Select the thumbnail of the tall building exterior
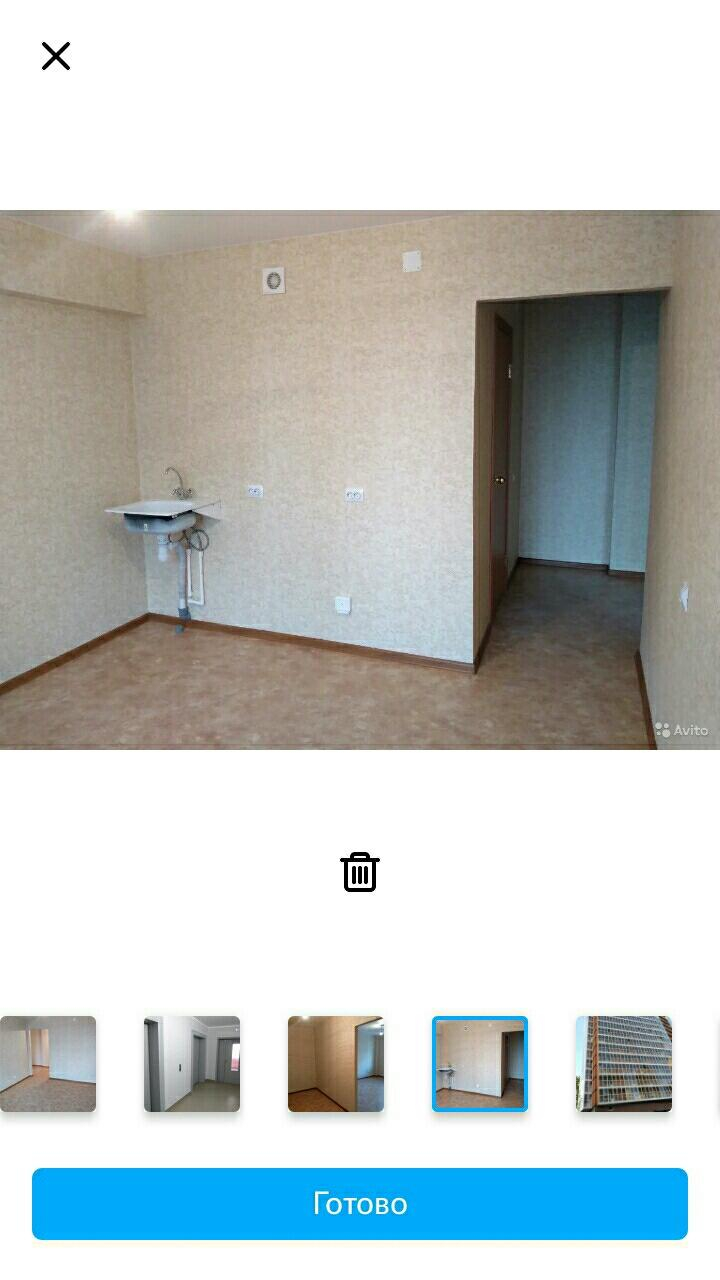The height and width of the screenshot is (1280, 720). pyautogui.click(x=624, y=1064)
